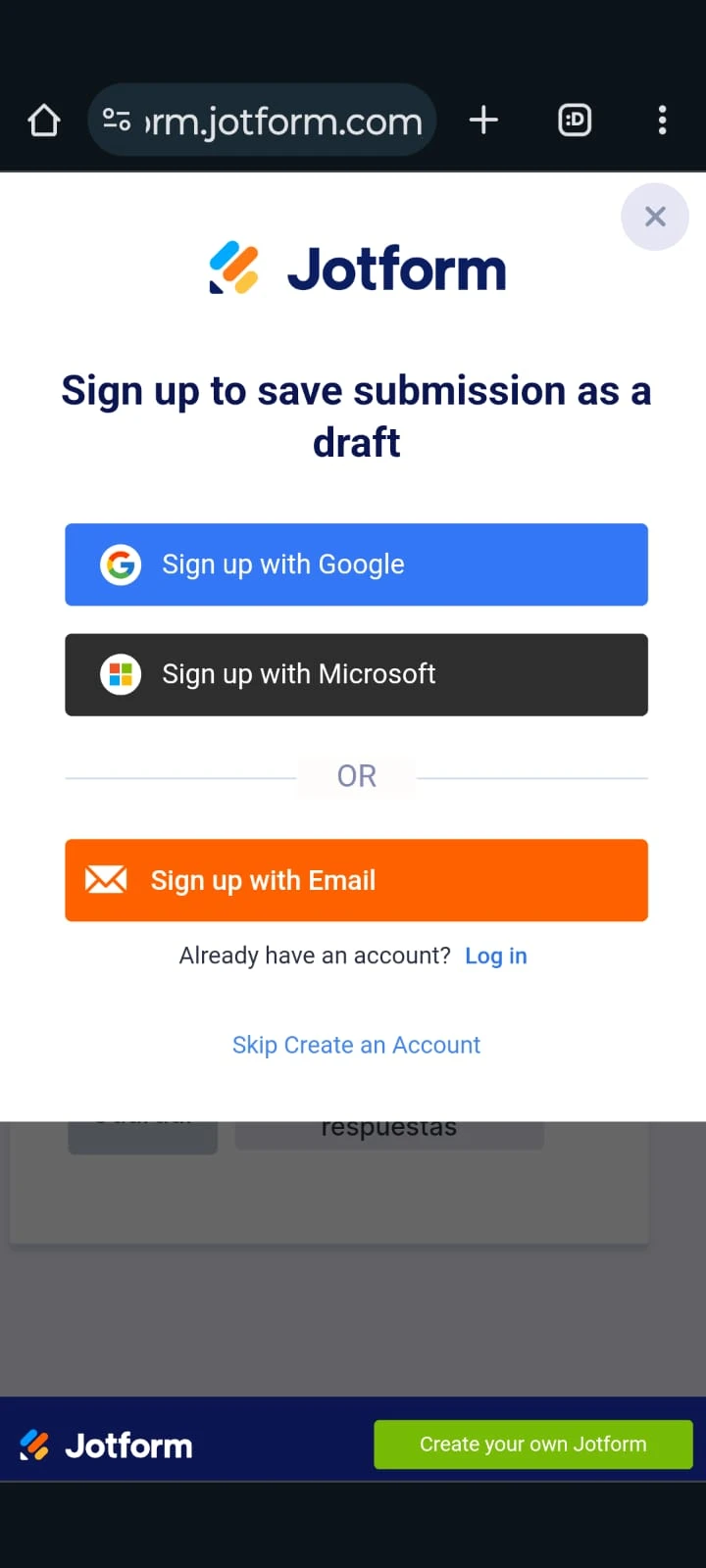Image resolution: width=706 pixels, height=1568 pixels.
Task: Open Chrome's three-dot overflow menu
Action: (663, 120)
